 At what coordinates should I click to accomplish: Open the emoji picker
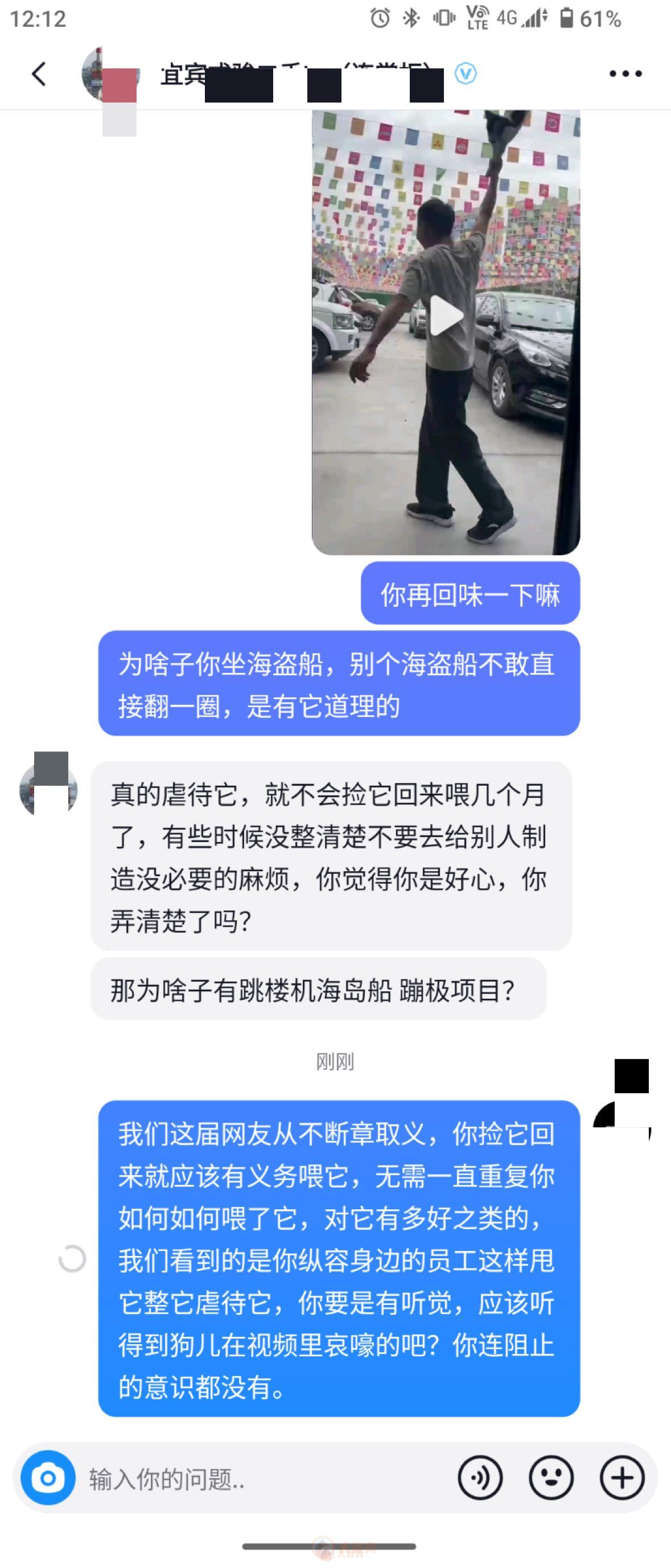pyautogui.click(x=551, y=1478)
